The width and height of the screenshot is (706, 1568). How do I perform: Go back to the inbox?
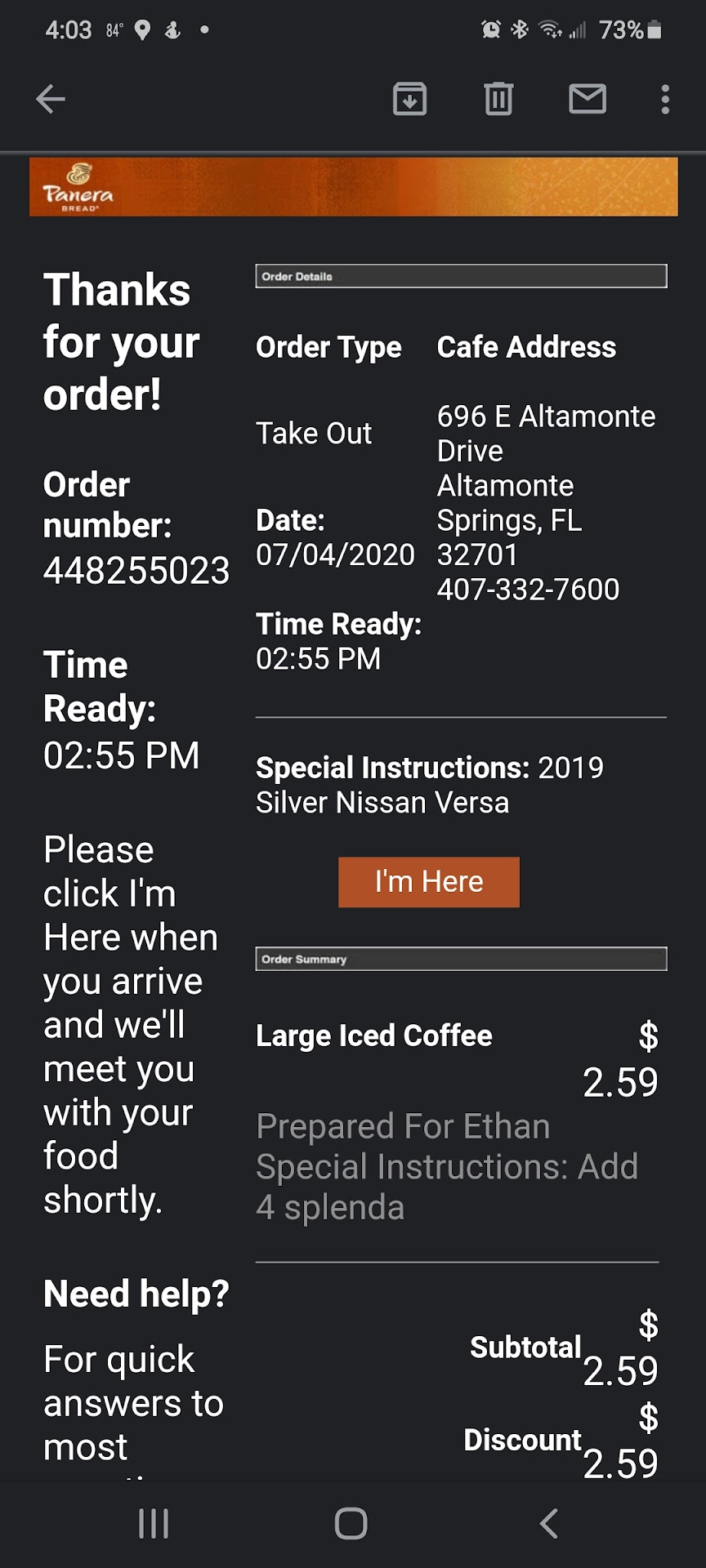pos(51,100)
